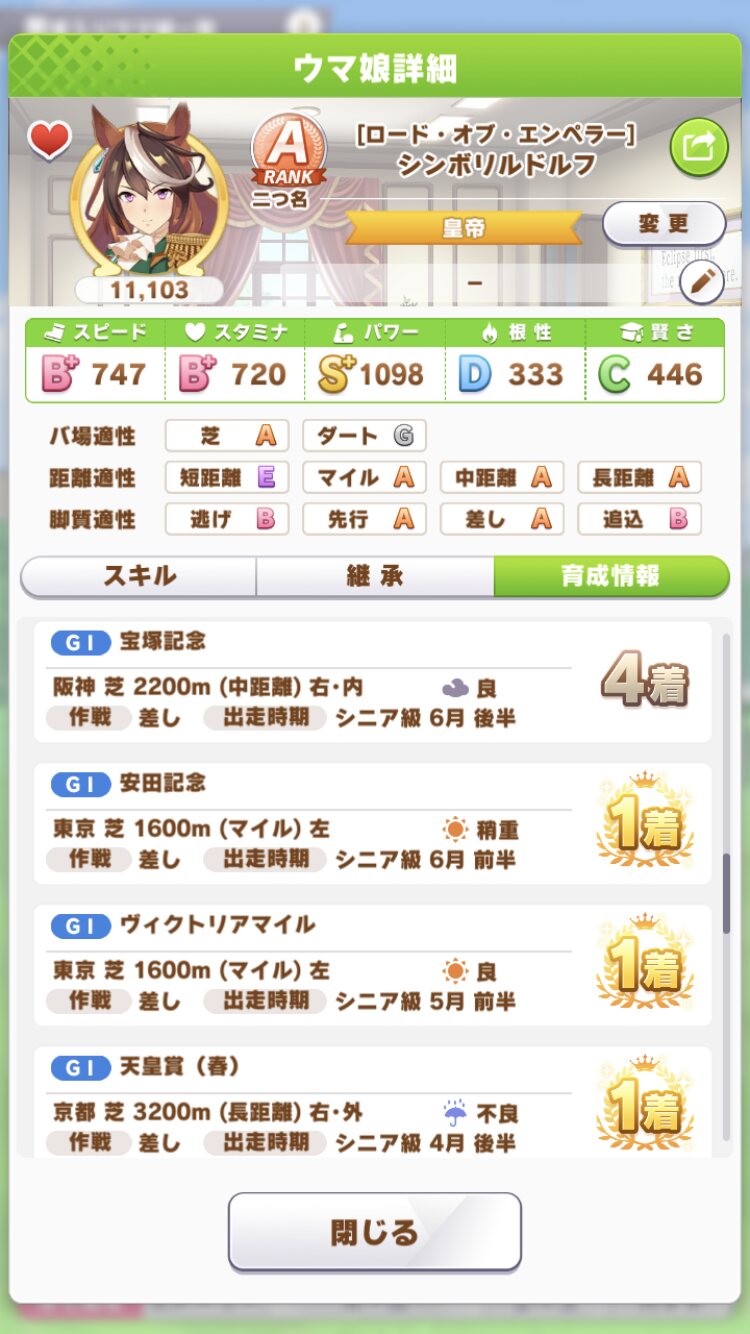This screenshot has width=750, height=1334.
Task: Toggle the heart favorite icon
Action: pyautogui.click(x=49, y=140)
